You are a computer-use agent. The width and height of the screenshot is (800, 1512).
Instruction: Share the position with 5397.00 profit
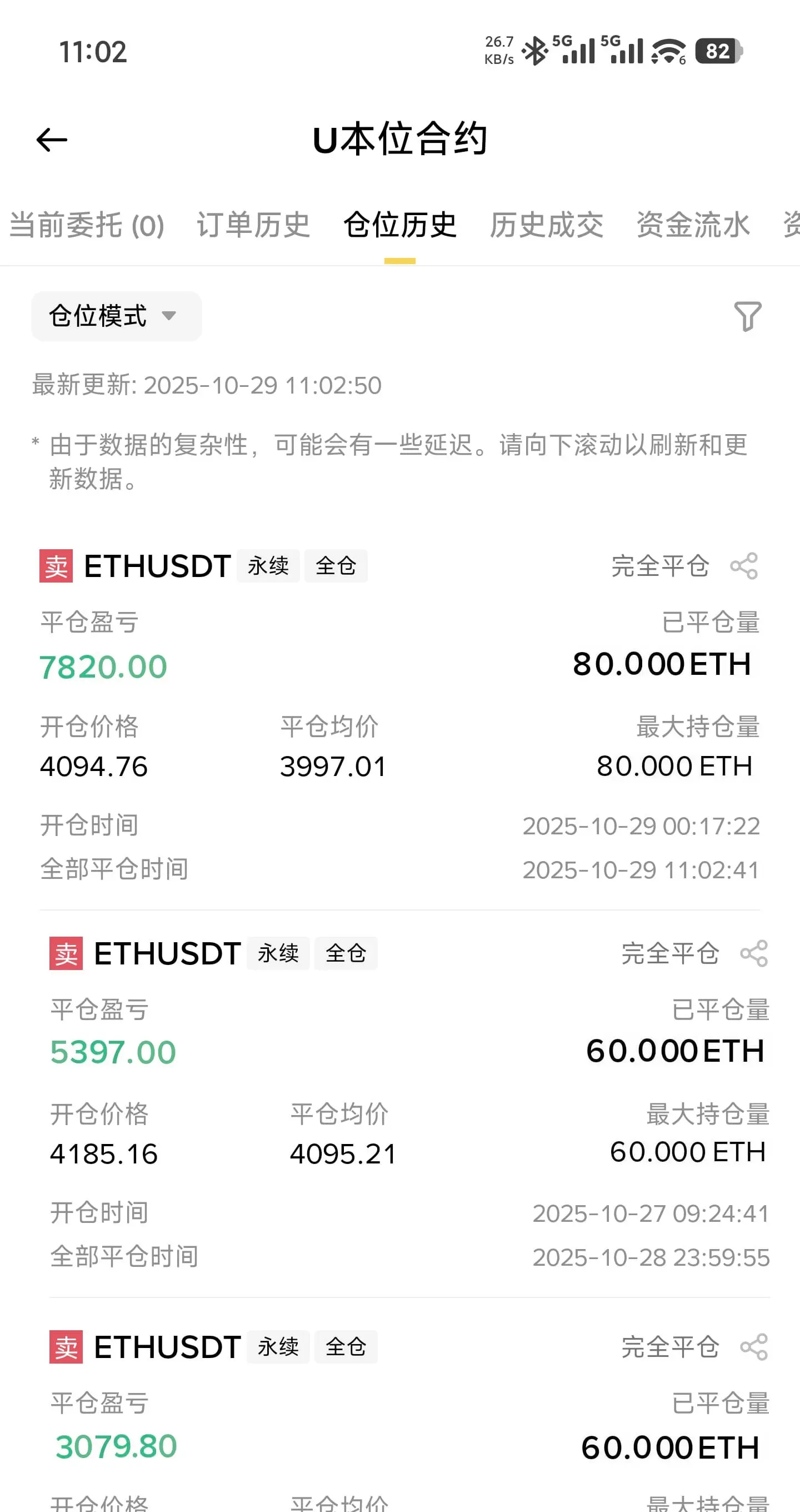pos(754,954)
